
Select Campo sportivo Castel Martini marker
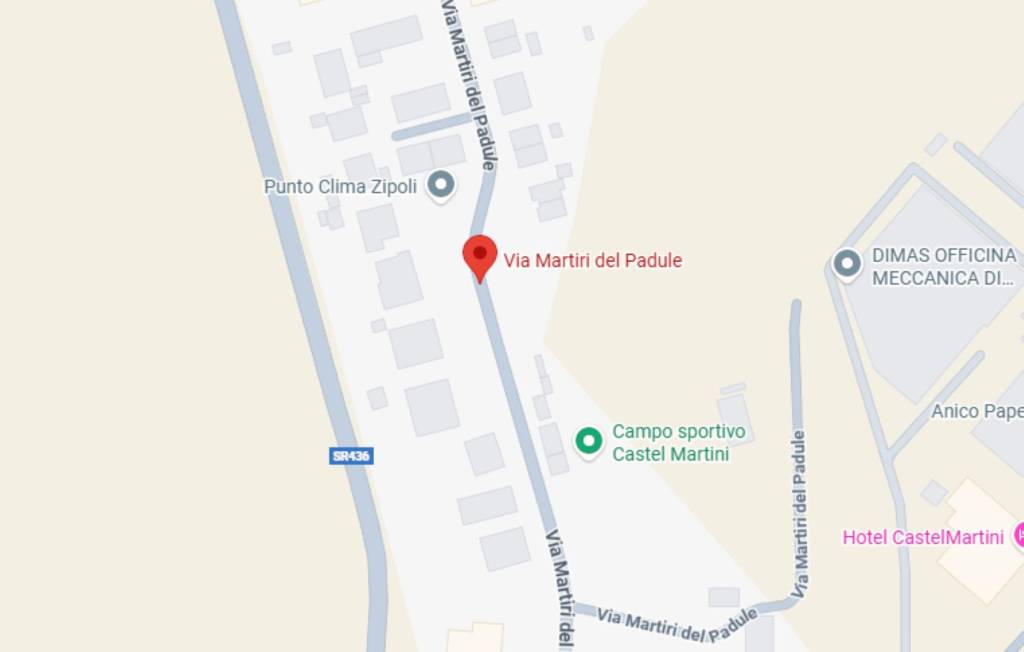(x=589, y=441)
